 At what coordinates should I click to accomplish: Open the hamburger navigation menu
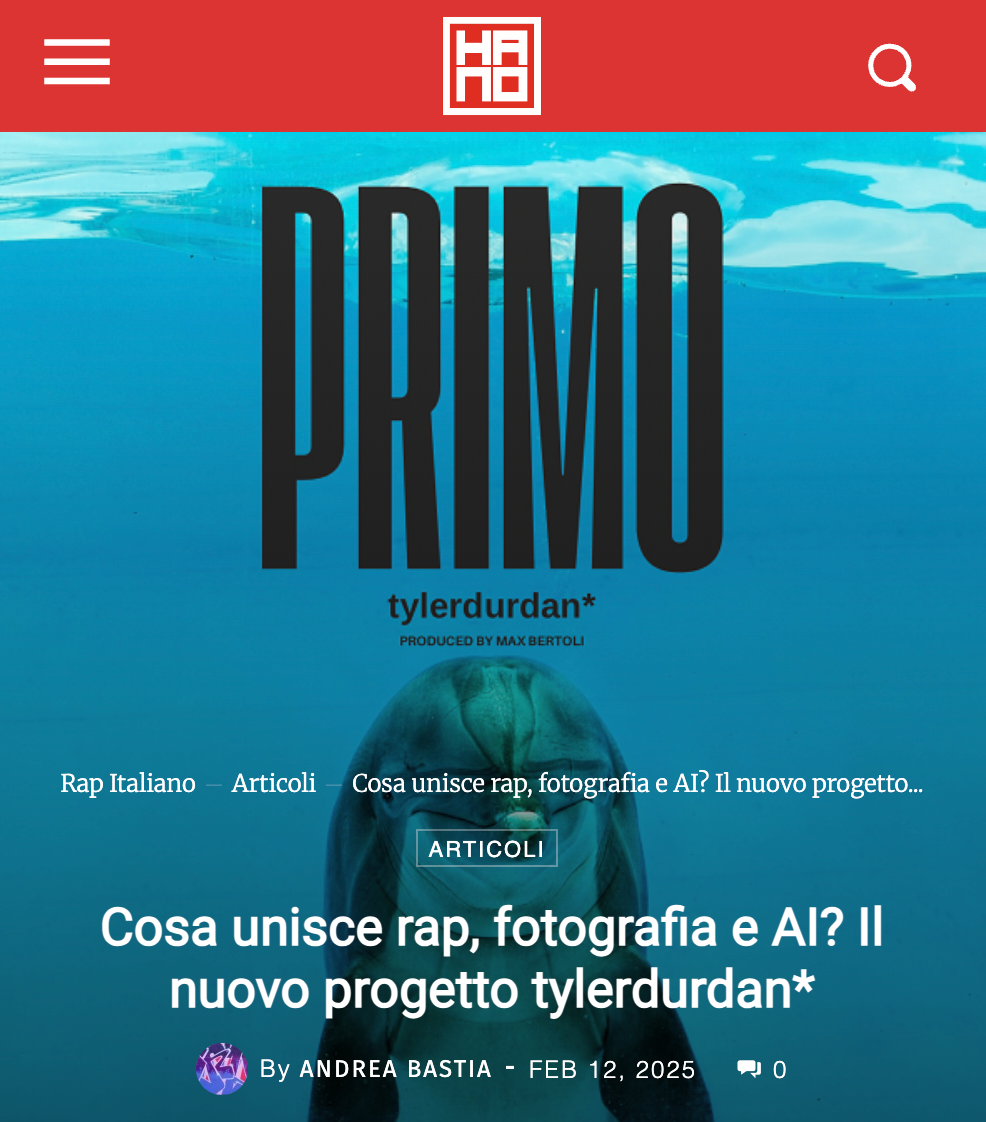click(77, 62)
